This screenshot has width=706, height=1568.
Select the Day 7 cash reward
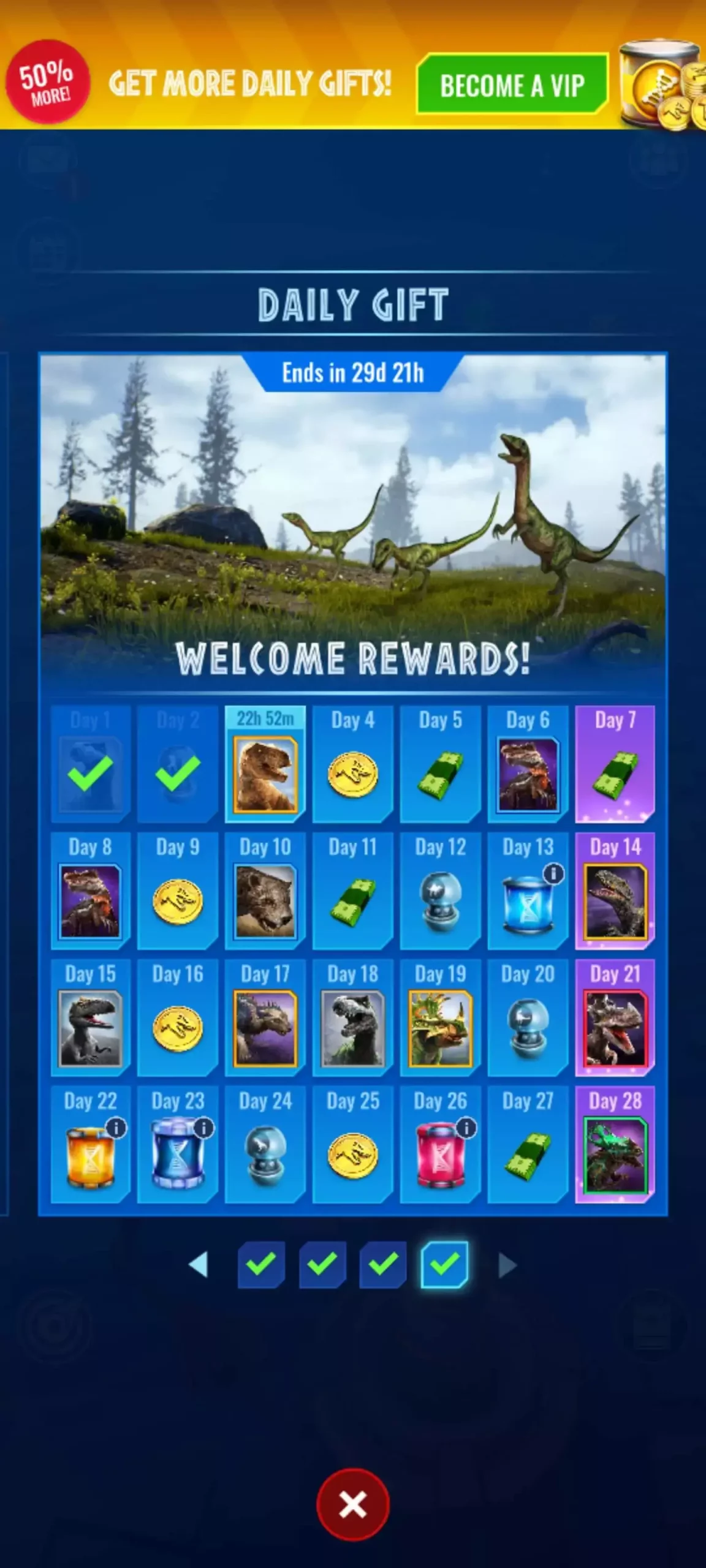pyautogui.click(x=615, y=763)
